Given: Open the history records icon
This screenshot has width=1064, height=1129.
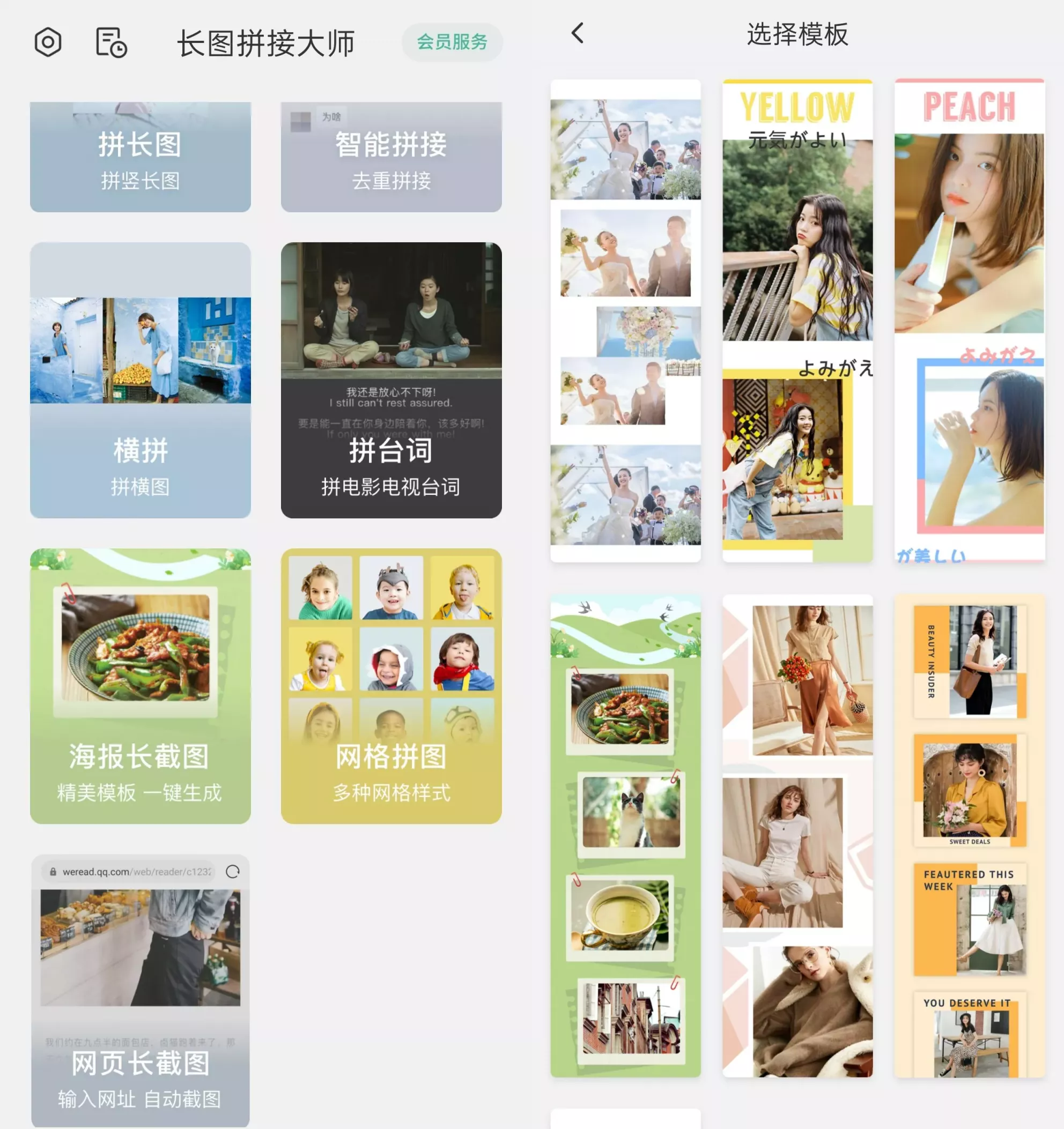Looking at the screenshot, I should 111,42.
